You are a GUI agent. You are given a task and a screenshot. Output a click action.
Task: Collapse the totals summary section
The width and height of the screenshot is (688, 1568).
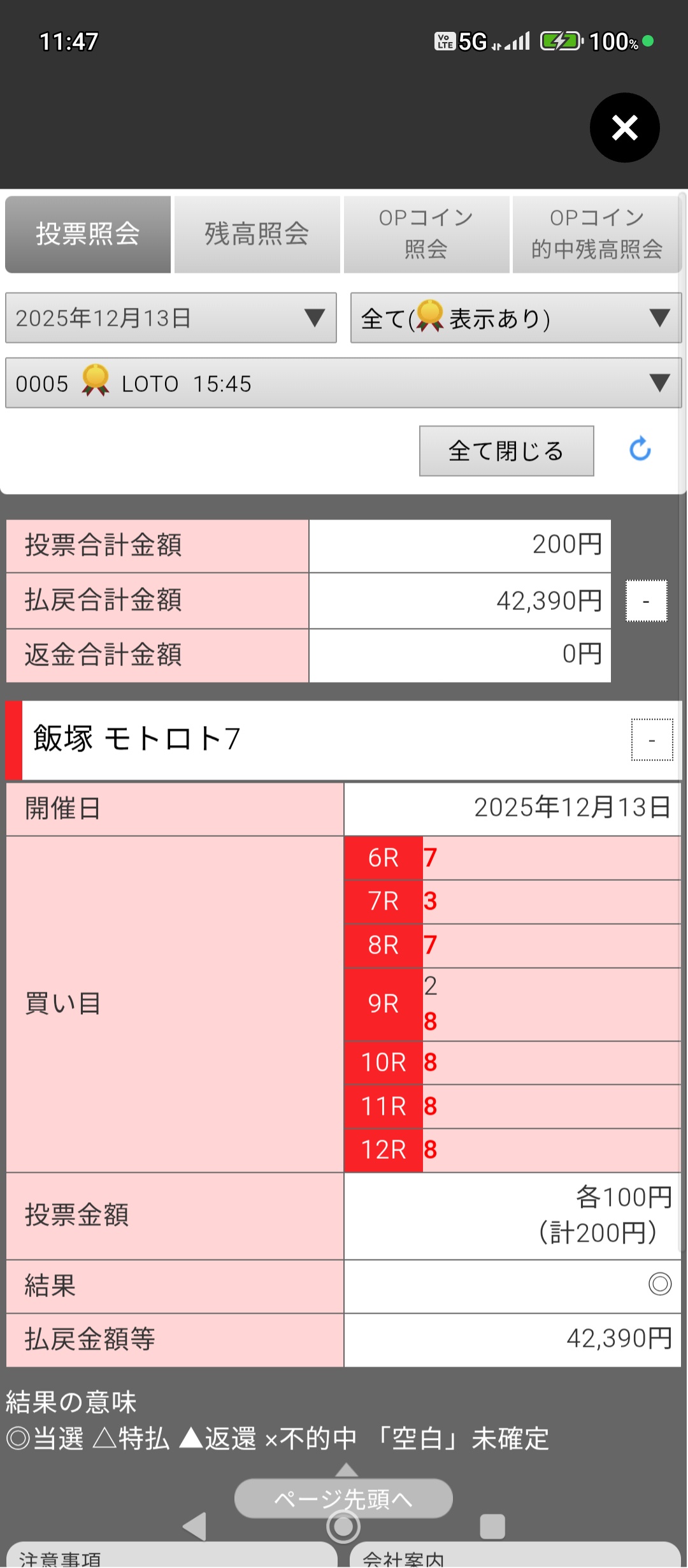(646, 600)
